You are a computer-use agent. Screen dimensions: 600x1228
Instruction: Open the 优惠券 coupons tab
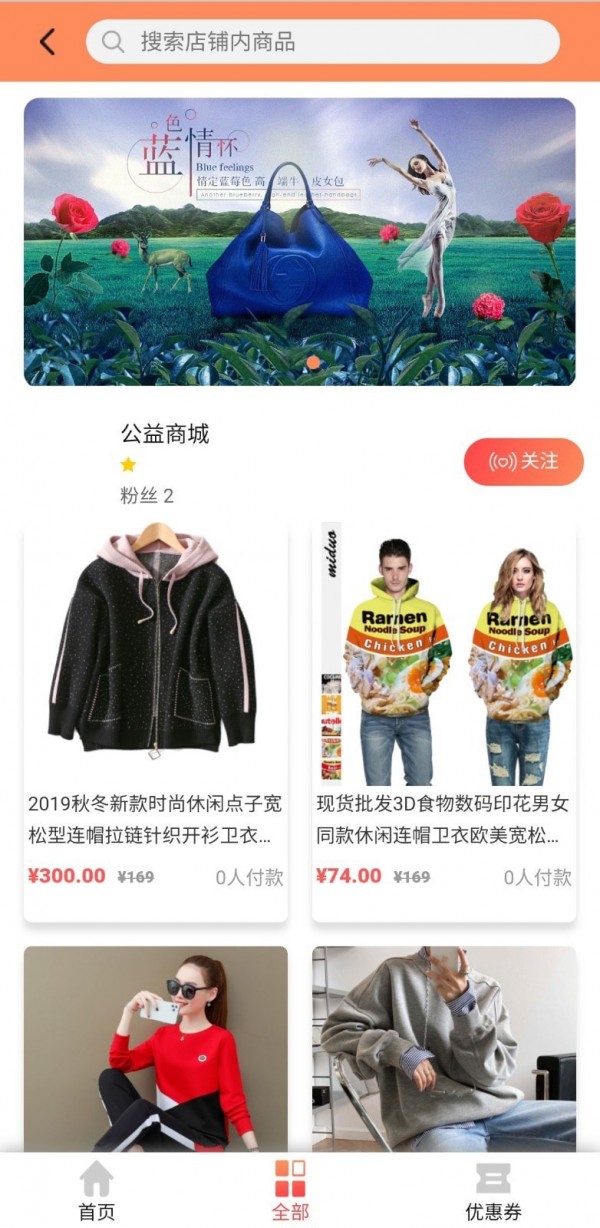(493, 1191)
